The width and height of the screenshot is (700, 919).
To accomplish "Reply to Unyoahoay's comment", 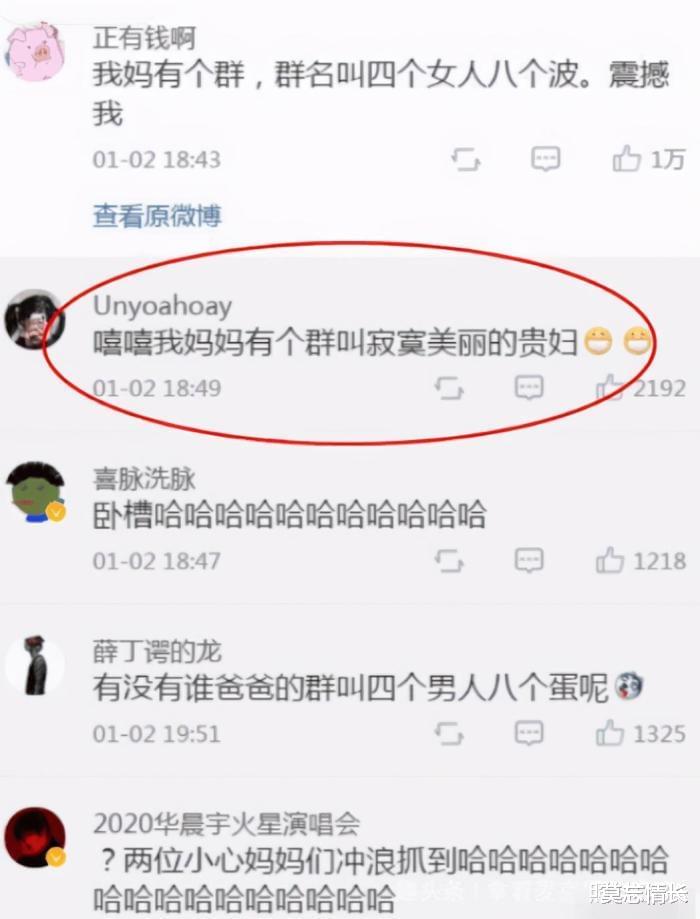I will point(529,388).
